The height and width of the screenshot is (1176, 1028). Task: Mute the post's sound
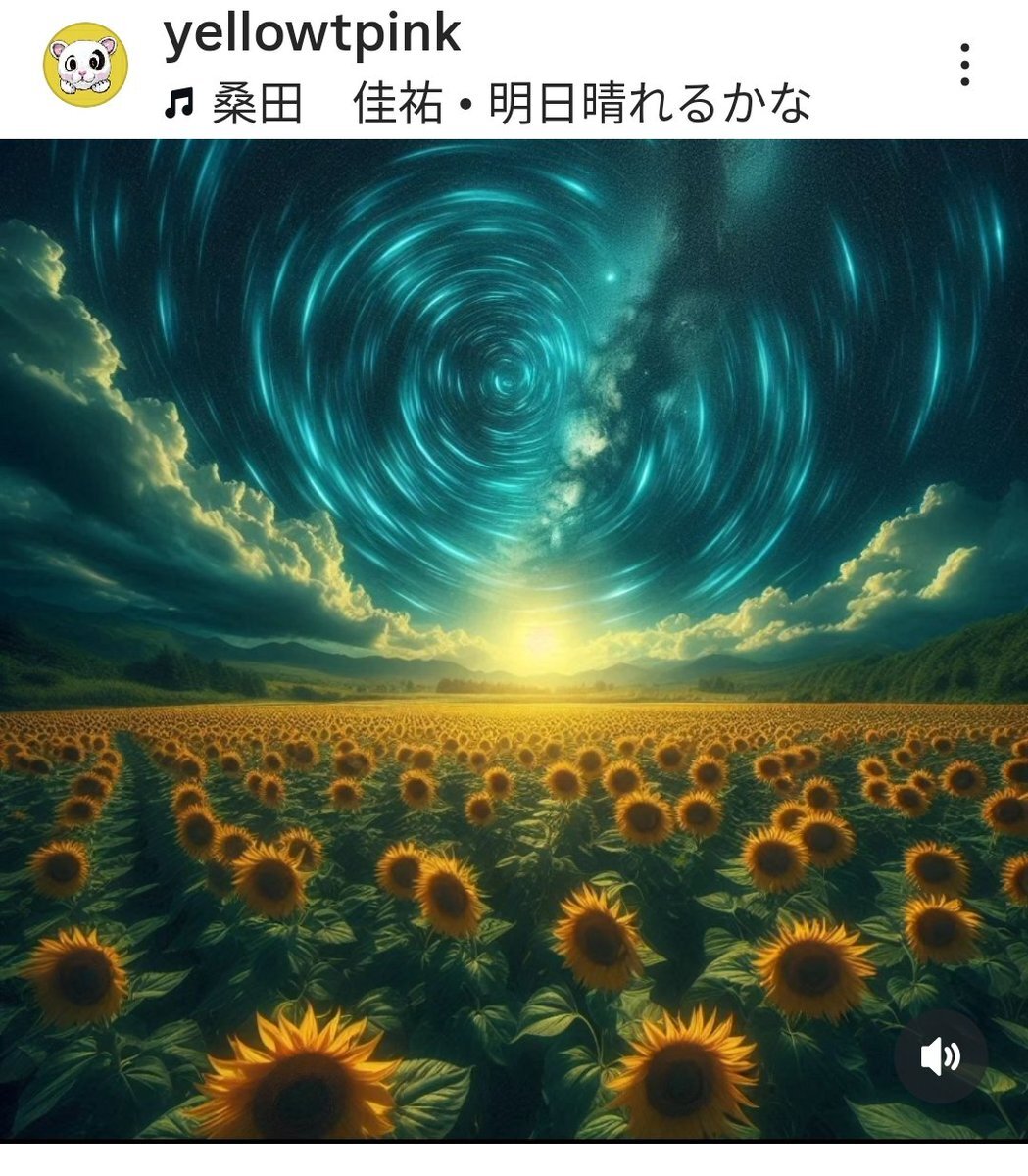point(940,1056)
